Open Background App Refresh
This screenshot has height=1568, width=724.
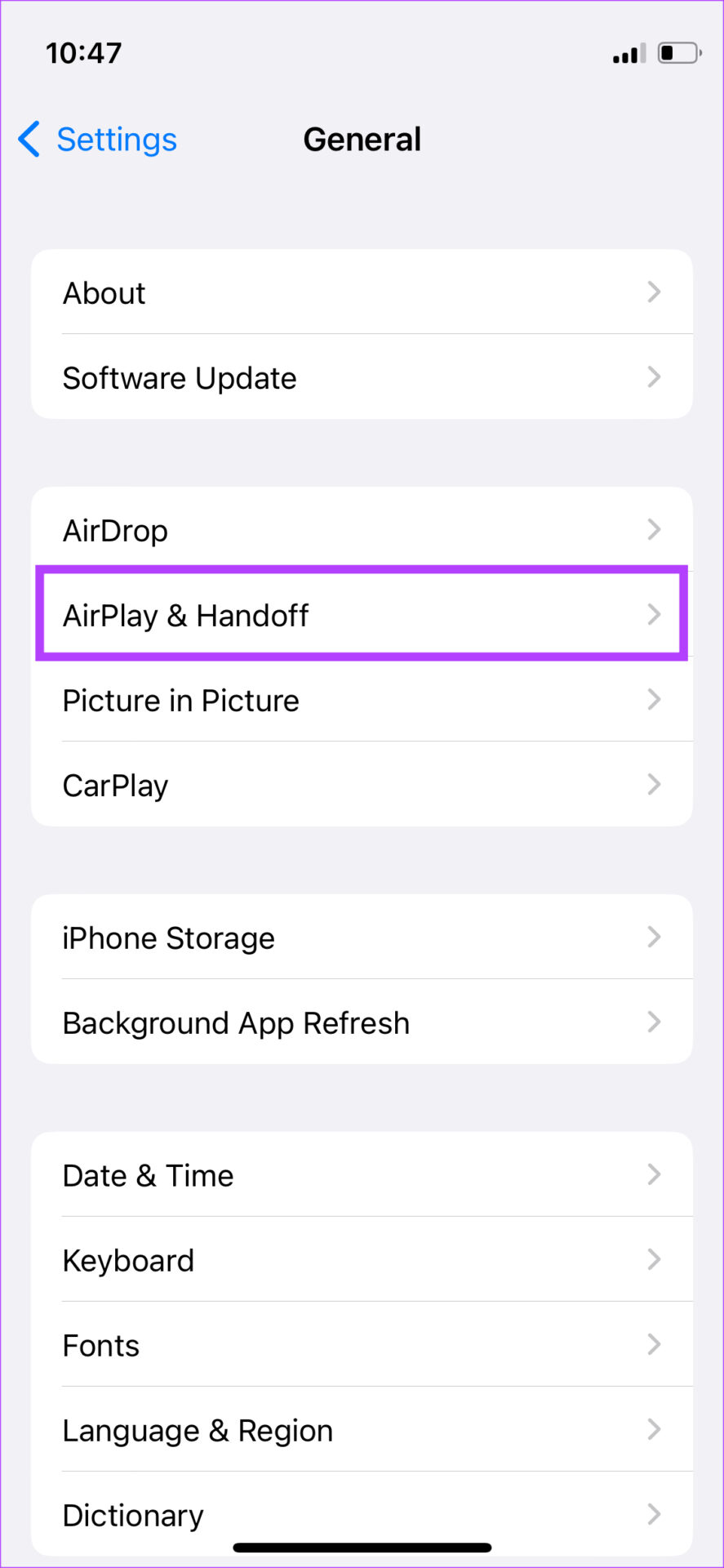(362, 1022)
